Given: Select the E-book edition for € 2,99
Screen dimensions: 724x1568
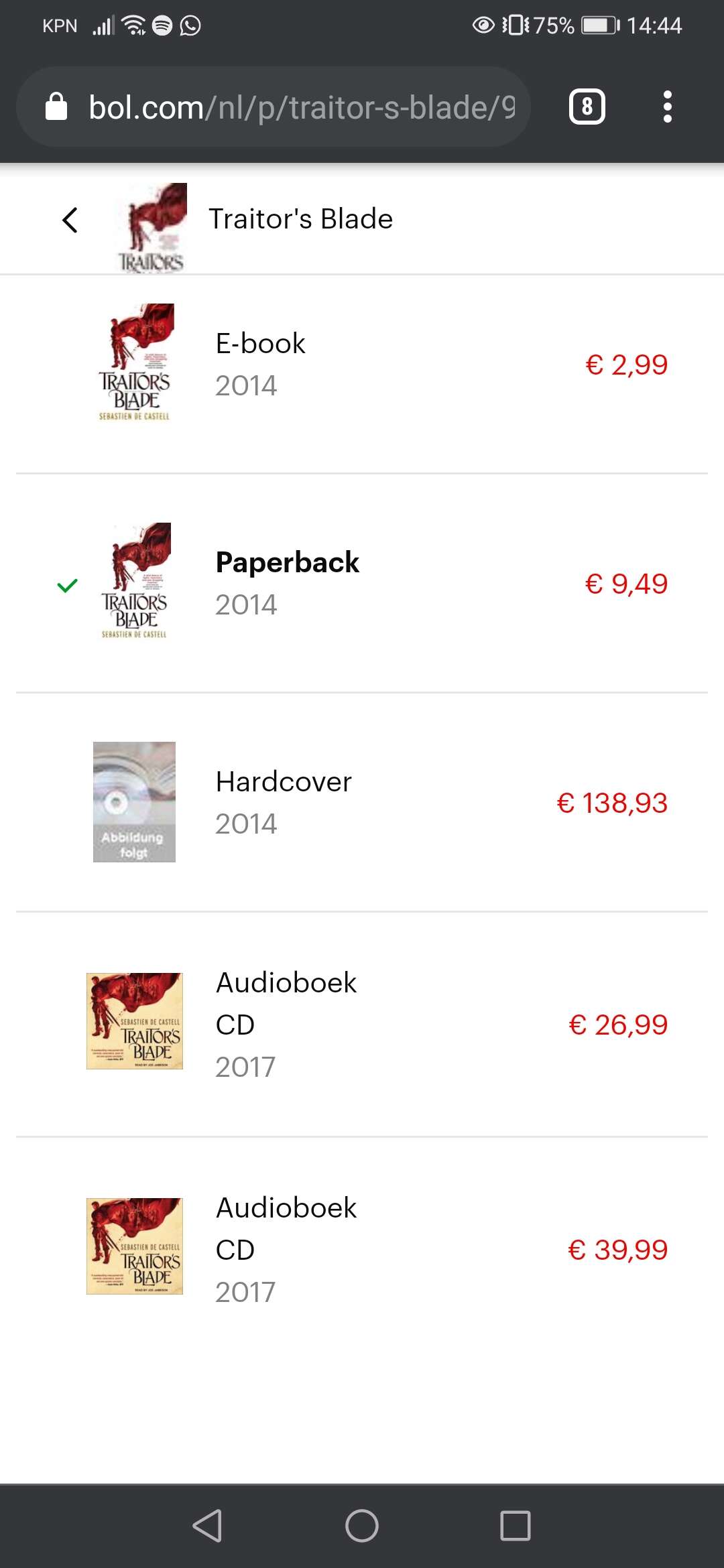Looking at the screenshot, I should (x=362, y=365).
